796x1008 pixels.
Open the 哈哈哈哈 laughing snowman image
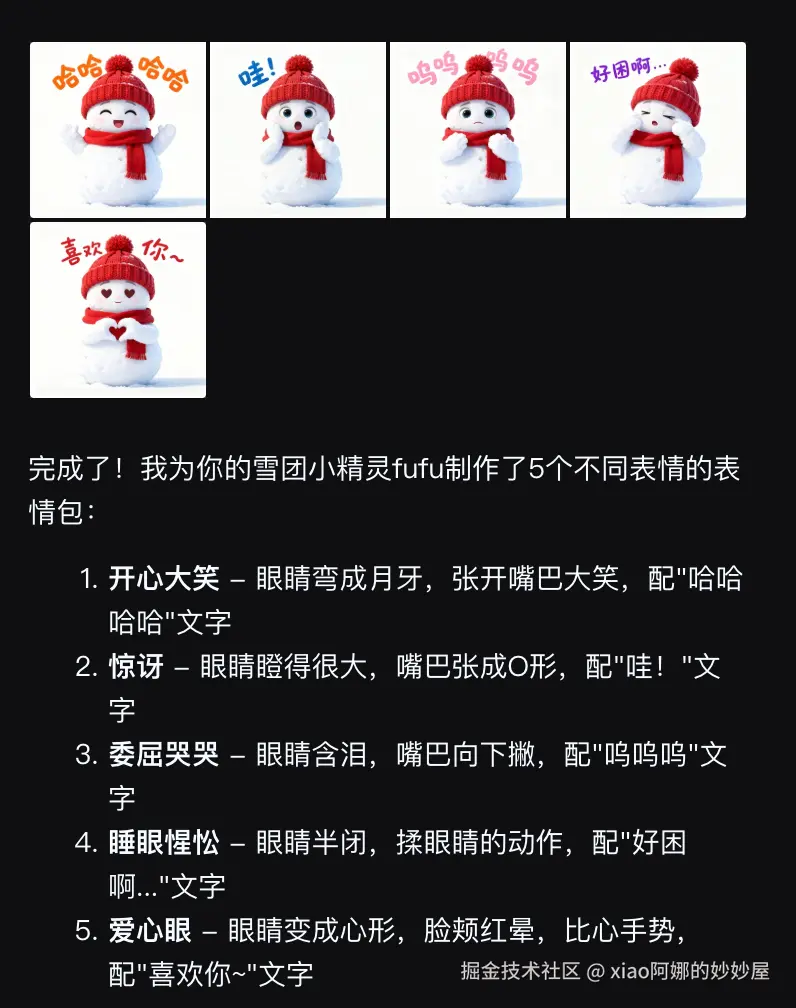click(x=118, y=130)
